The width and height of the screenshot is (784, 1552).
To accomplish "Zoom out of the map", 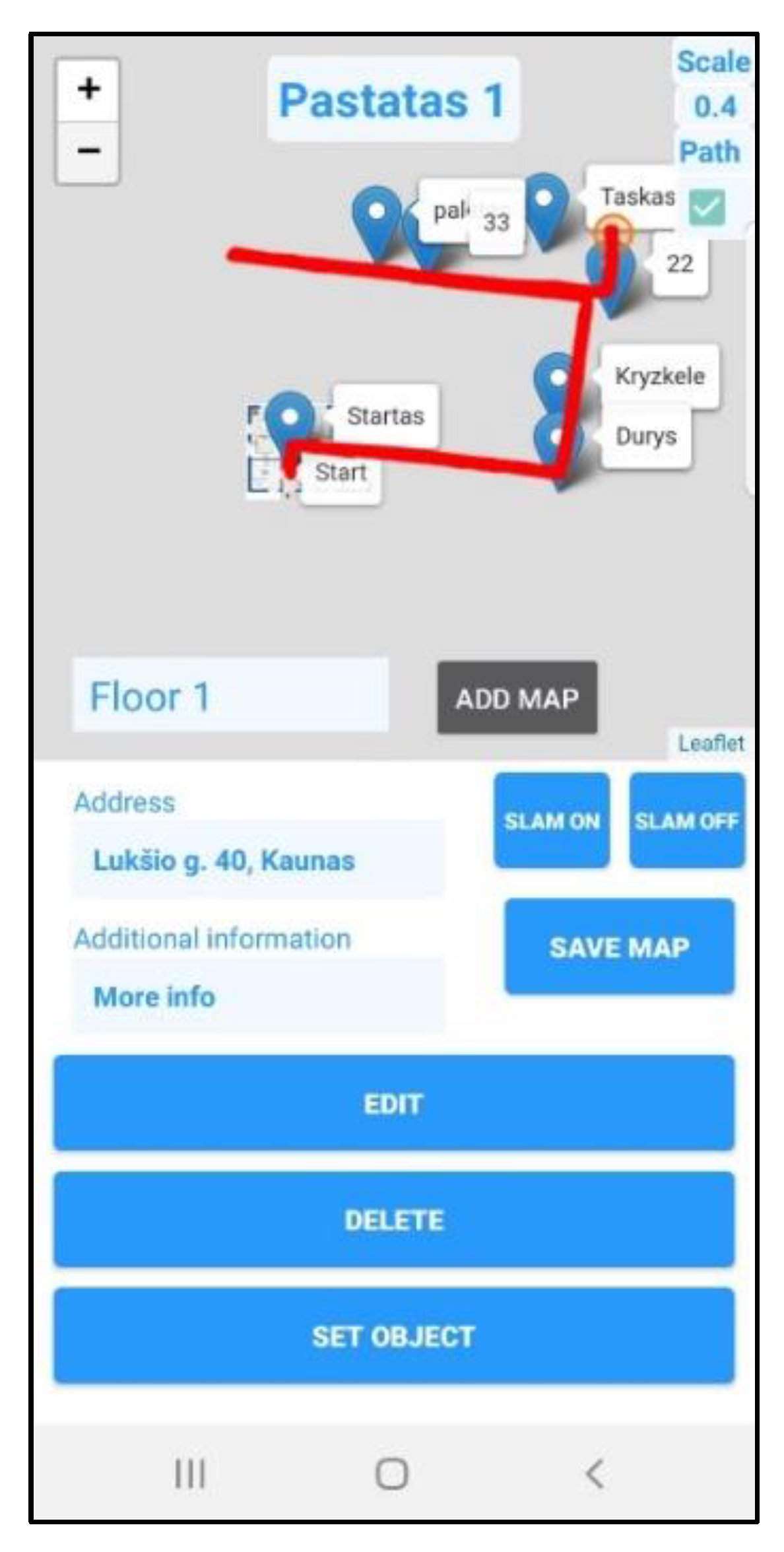I will 88,151.
